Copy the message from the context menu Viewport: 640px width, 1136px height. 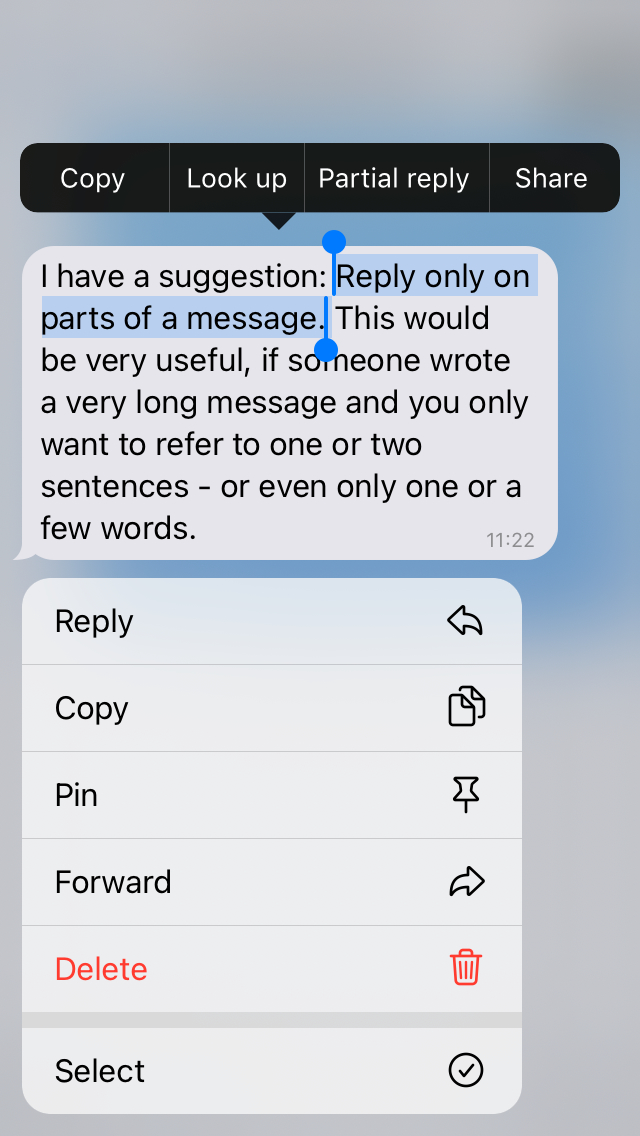(271, 708)
